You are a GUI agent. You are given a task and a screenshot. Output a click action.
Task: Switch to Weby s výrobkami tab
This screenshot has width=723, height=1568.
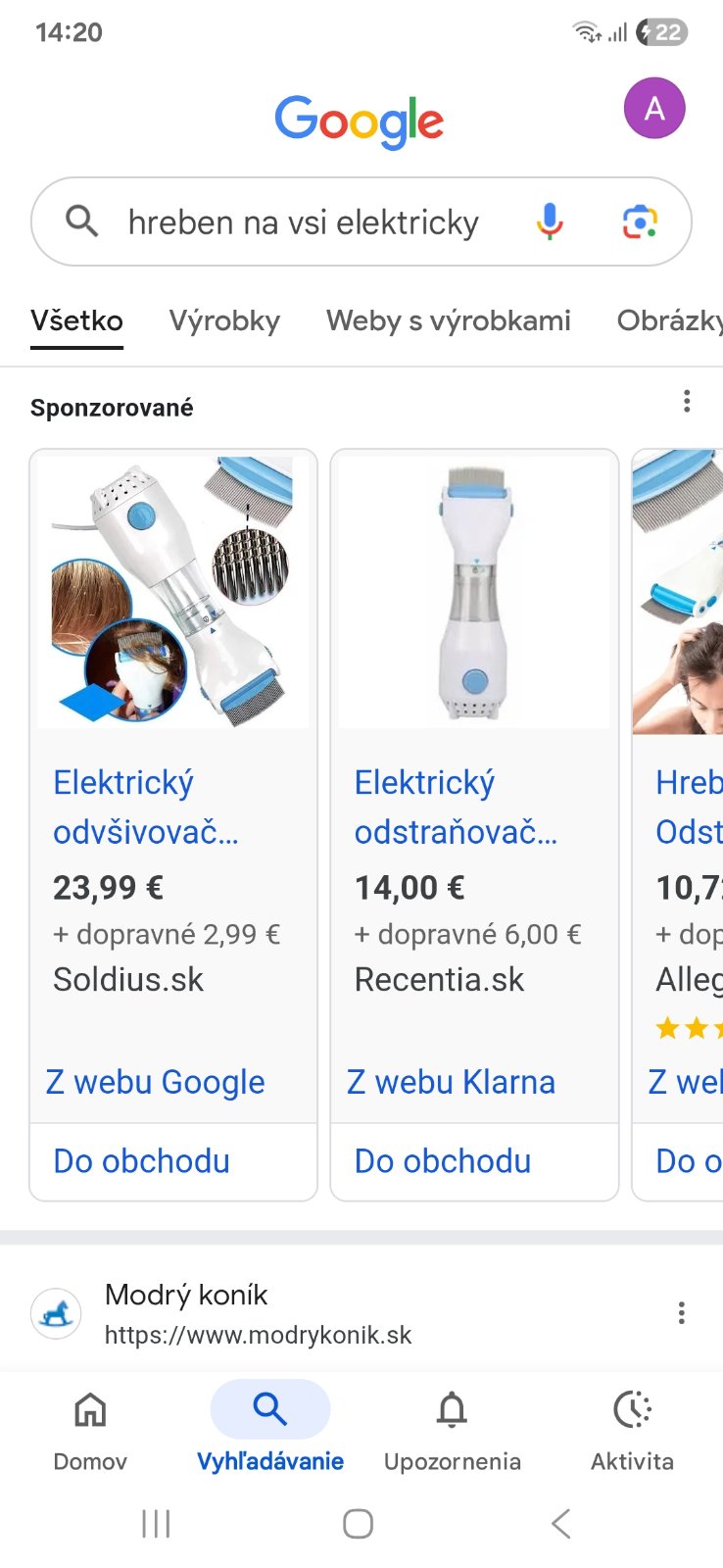click(x=448, y=320)
